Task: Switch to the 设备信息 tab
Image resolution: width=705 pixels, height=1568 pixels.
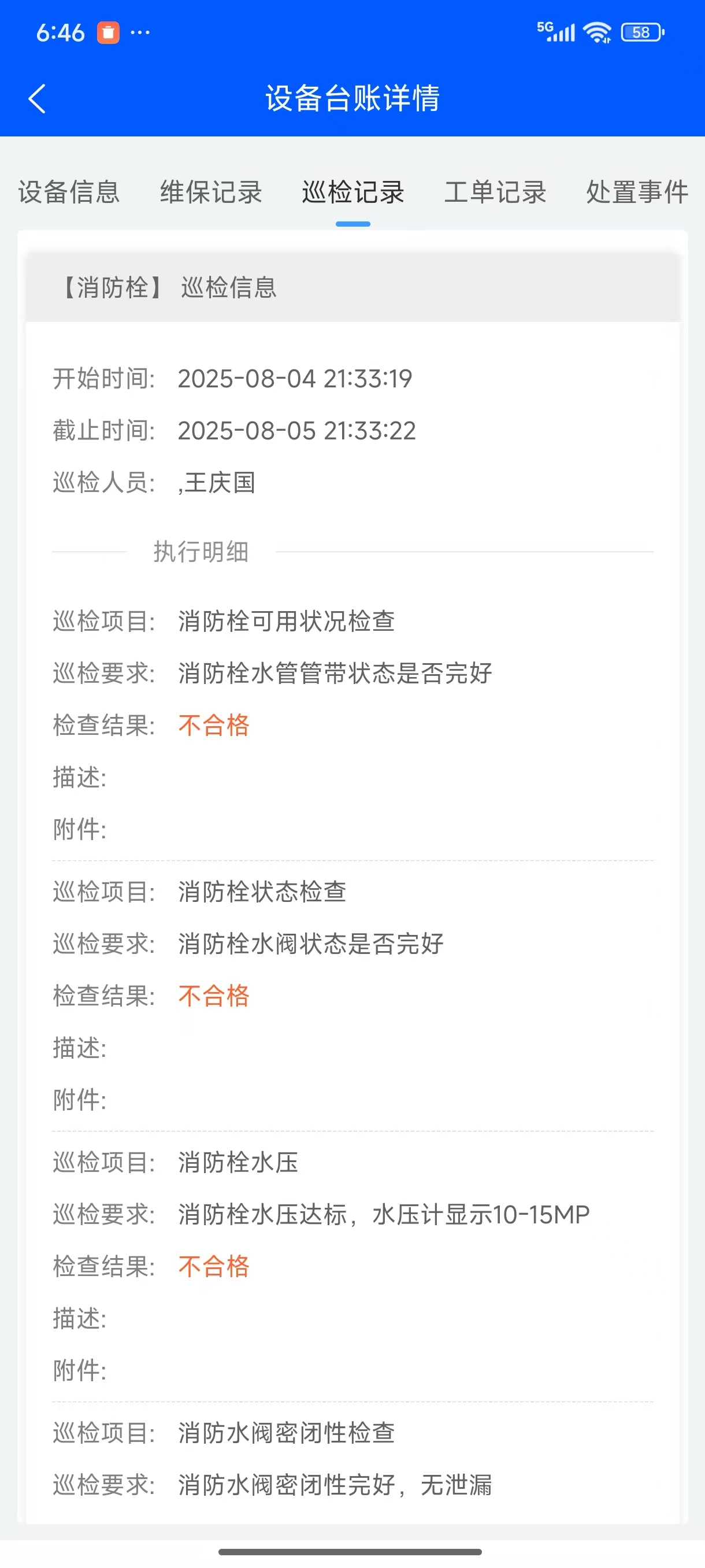Action: (x=69, y=193)
